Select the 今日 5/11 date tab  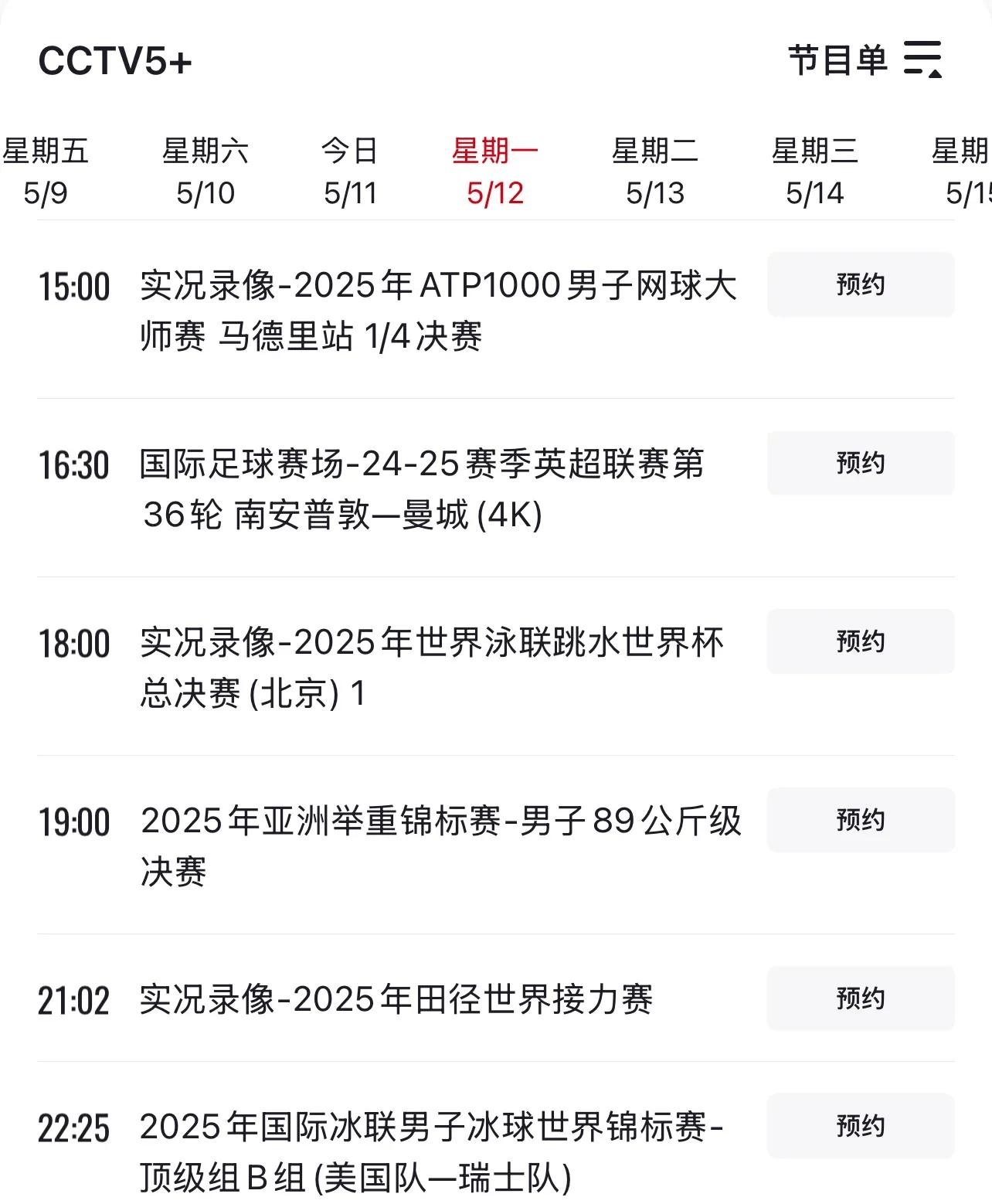(x=350, y=172)
